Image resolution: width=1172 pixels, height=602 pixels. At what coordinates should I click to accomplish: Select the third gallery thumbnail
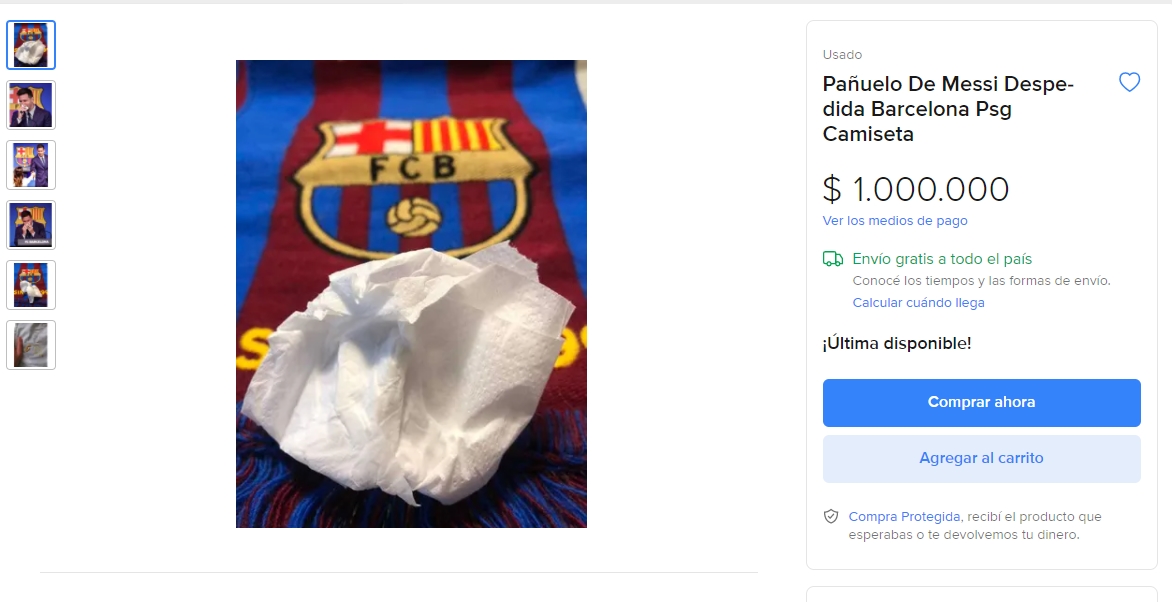click(x=31, y=165)
